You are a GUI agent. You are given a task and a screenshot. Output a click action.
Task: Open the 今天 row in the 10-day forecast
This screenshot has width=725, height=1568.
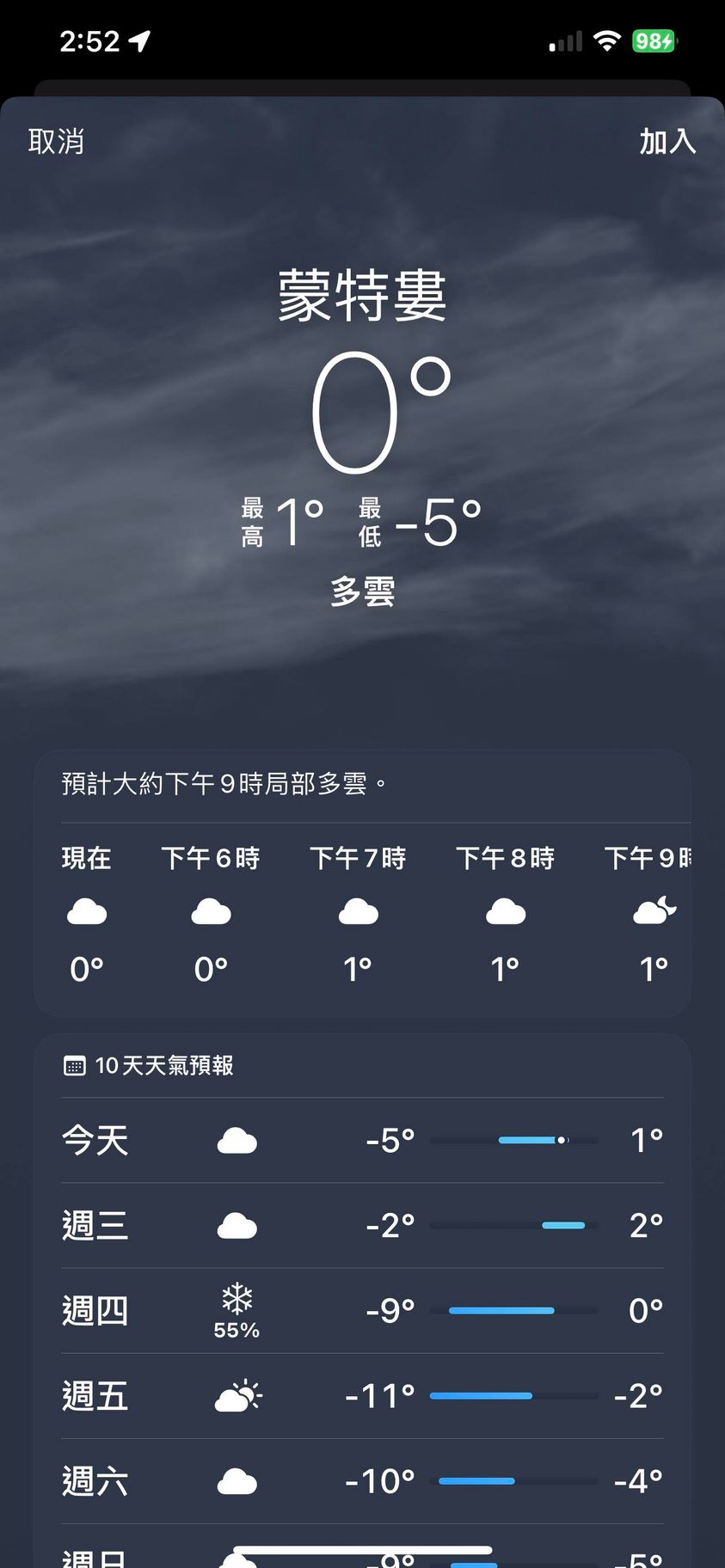pyautogui.click(x=361, y=1140)
